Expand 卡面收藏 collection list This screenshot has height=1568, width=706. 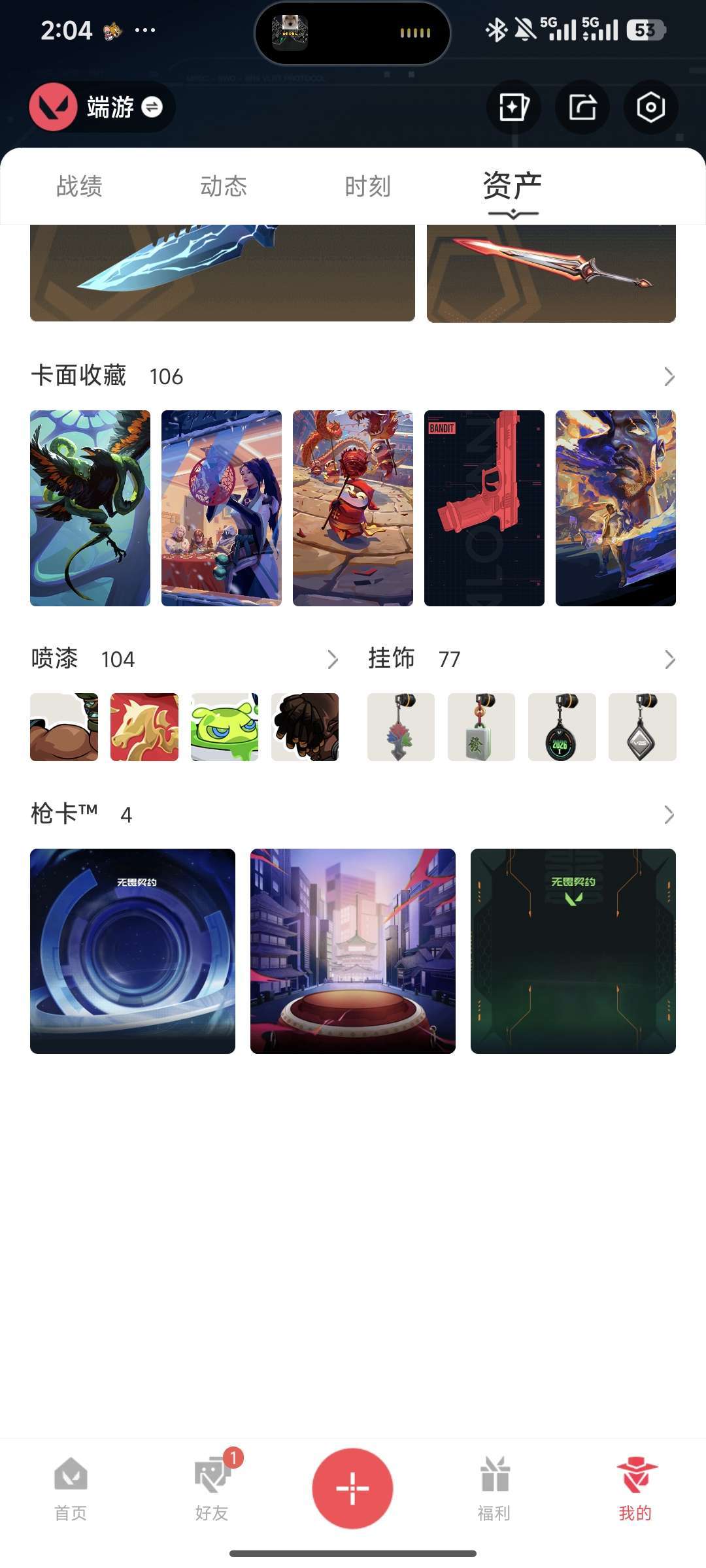(x=669, y=376)
